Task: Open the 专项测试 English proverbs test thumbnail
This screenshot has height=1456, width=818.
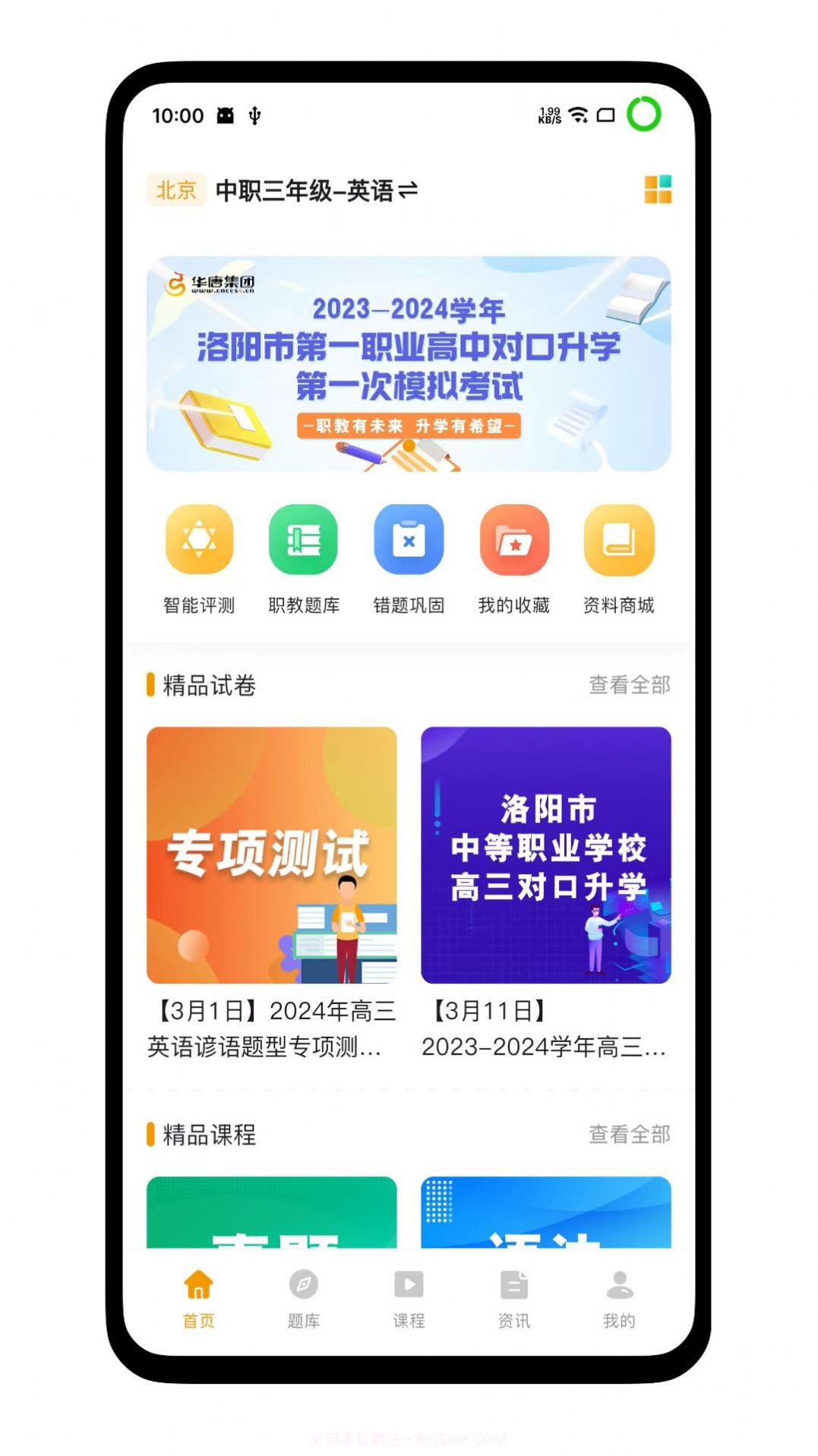Action: 273,856
